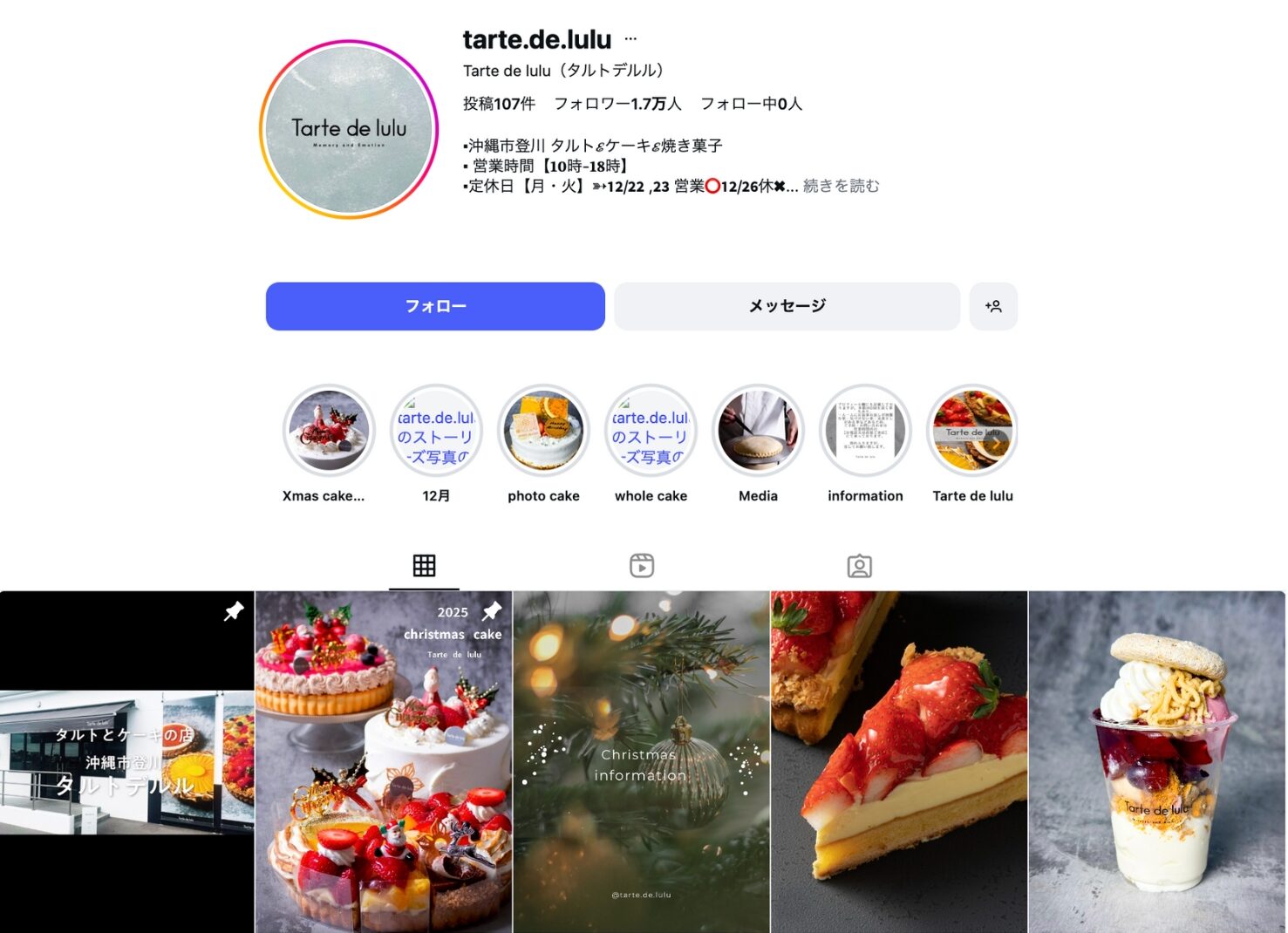Open the pinned shop storefront post
Screen dimensions: 1288x933
pyautogui.click(x=127, y=762)
